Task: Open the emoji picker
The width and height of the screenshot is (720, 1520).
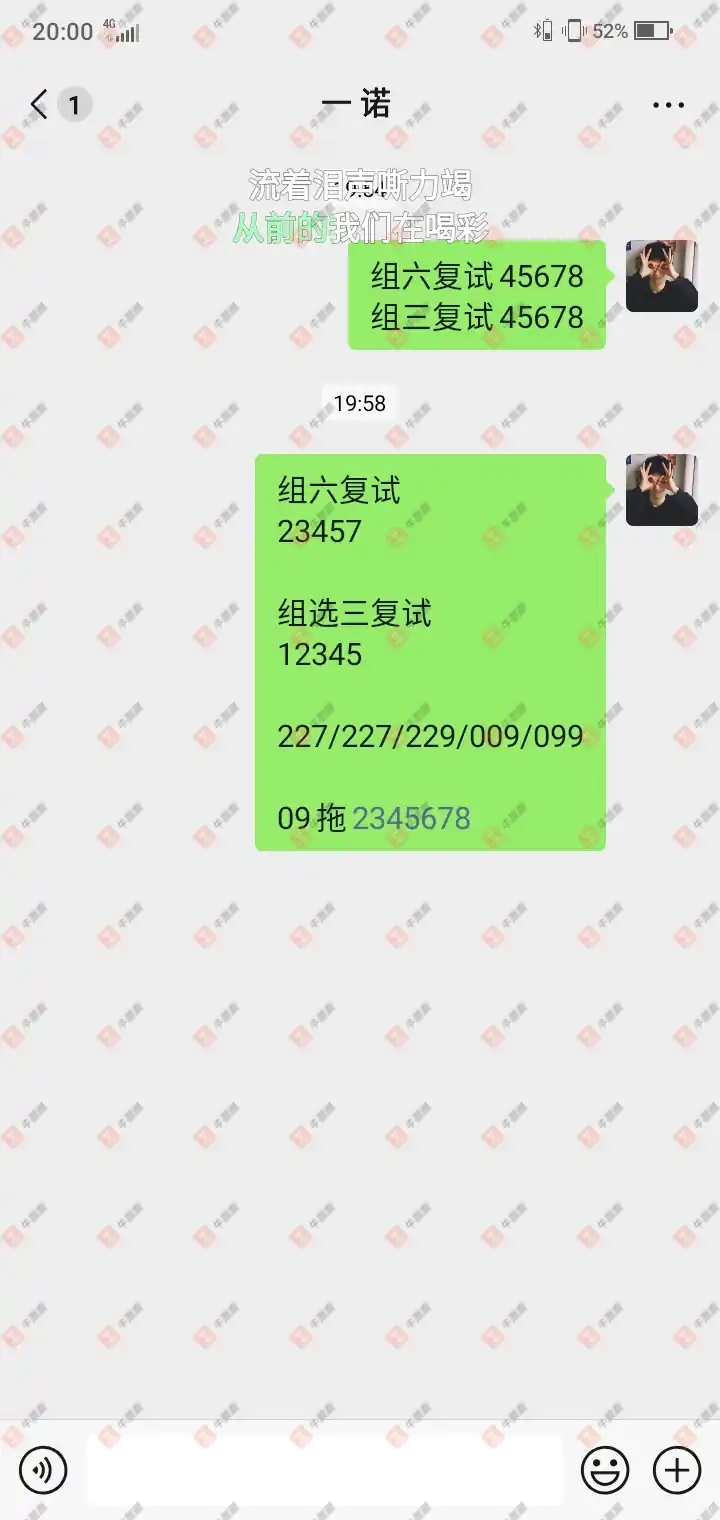Action: point(605,1470)
